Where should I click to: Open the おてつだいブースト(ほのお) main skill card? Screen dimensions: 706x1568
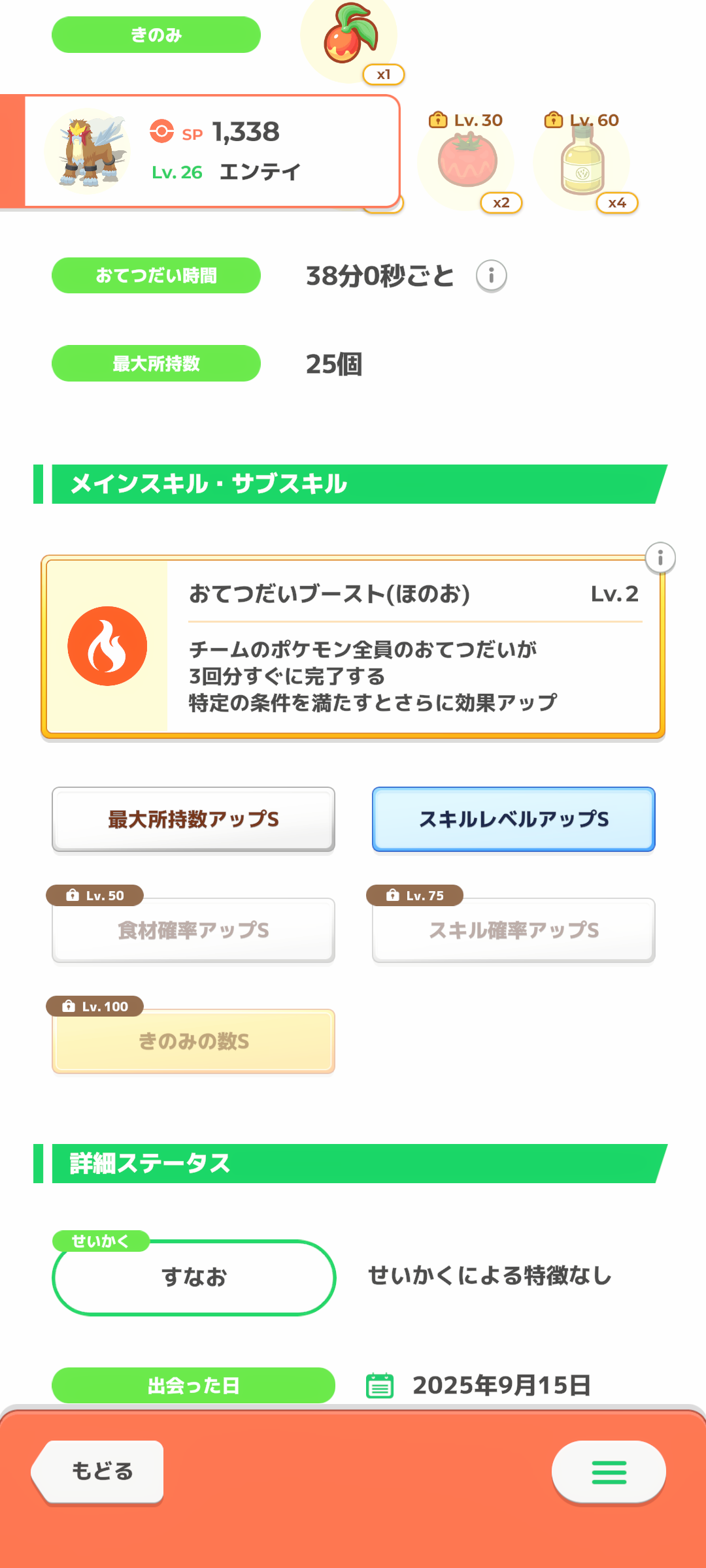tap(353, 647)
